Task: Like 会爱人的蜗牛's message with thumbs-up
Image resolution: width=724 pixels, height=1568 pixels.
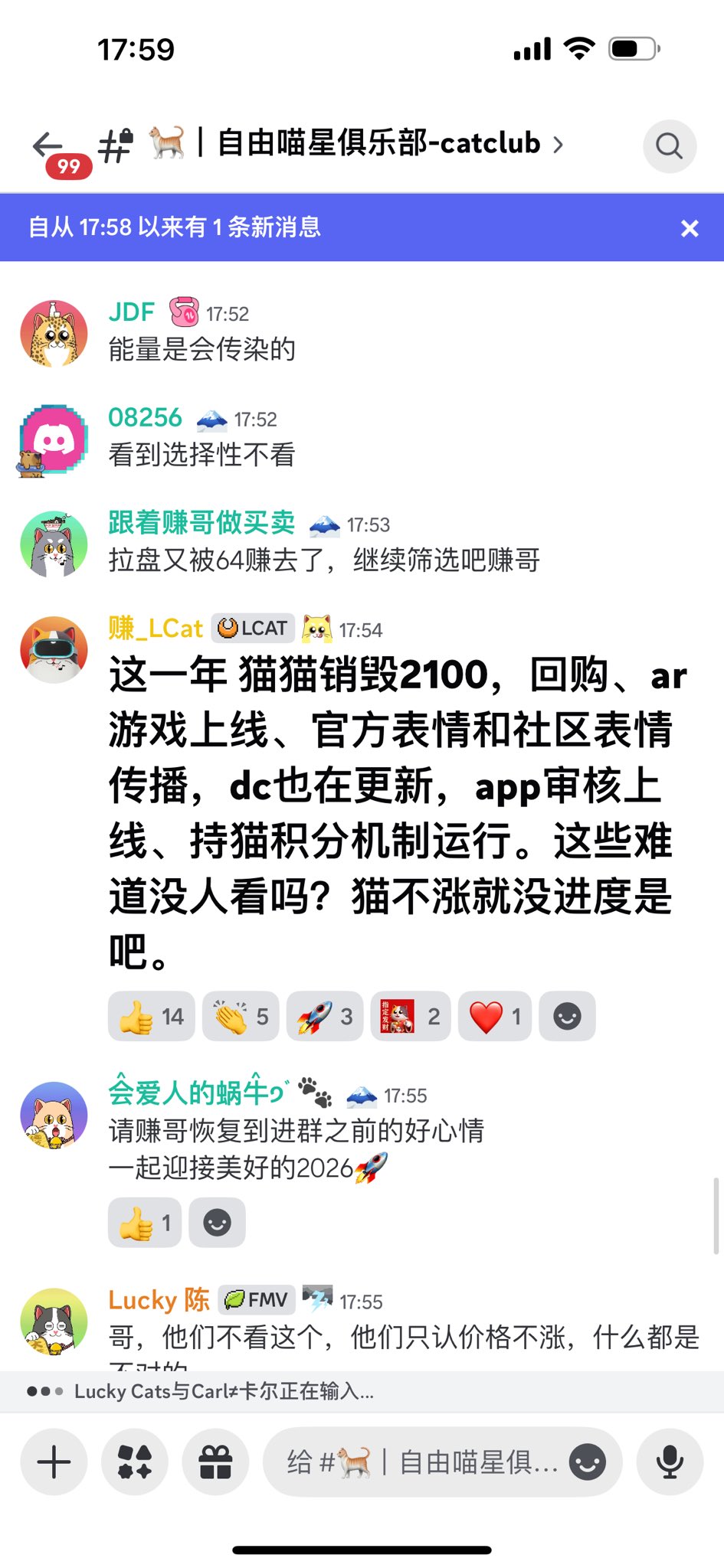Action: 144,1223
